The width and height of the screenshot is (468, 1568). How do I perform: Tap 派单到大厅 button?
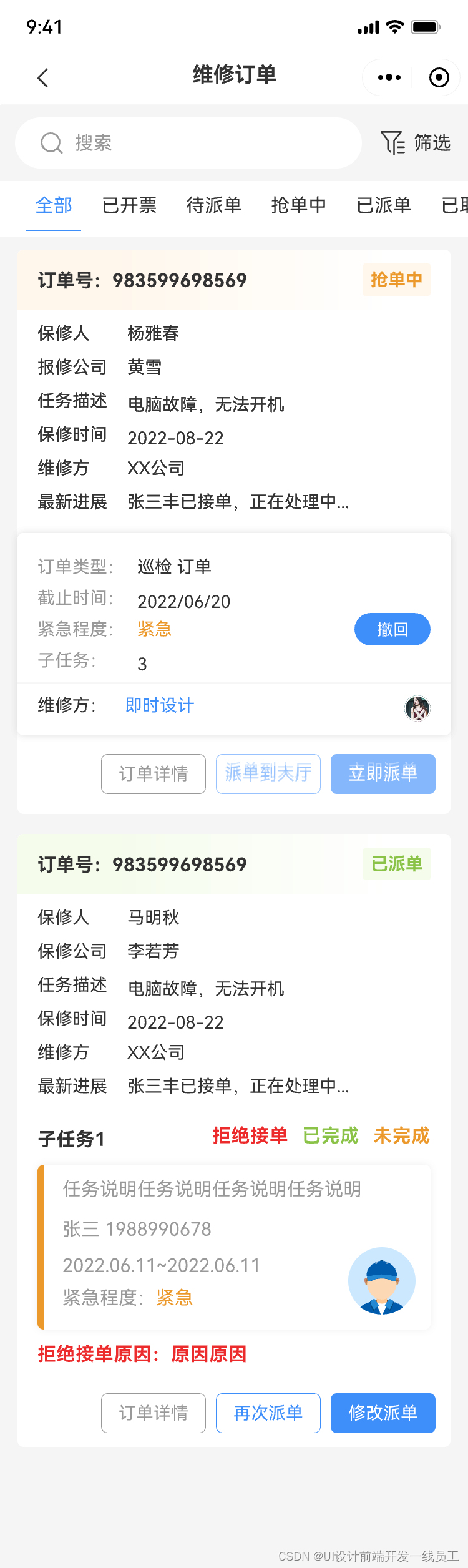(268, 774)
